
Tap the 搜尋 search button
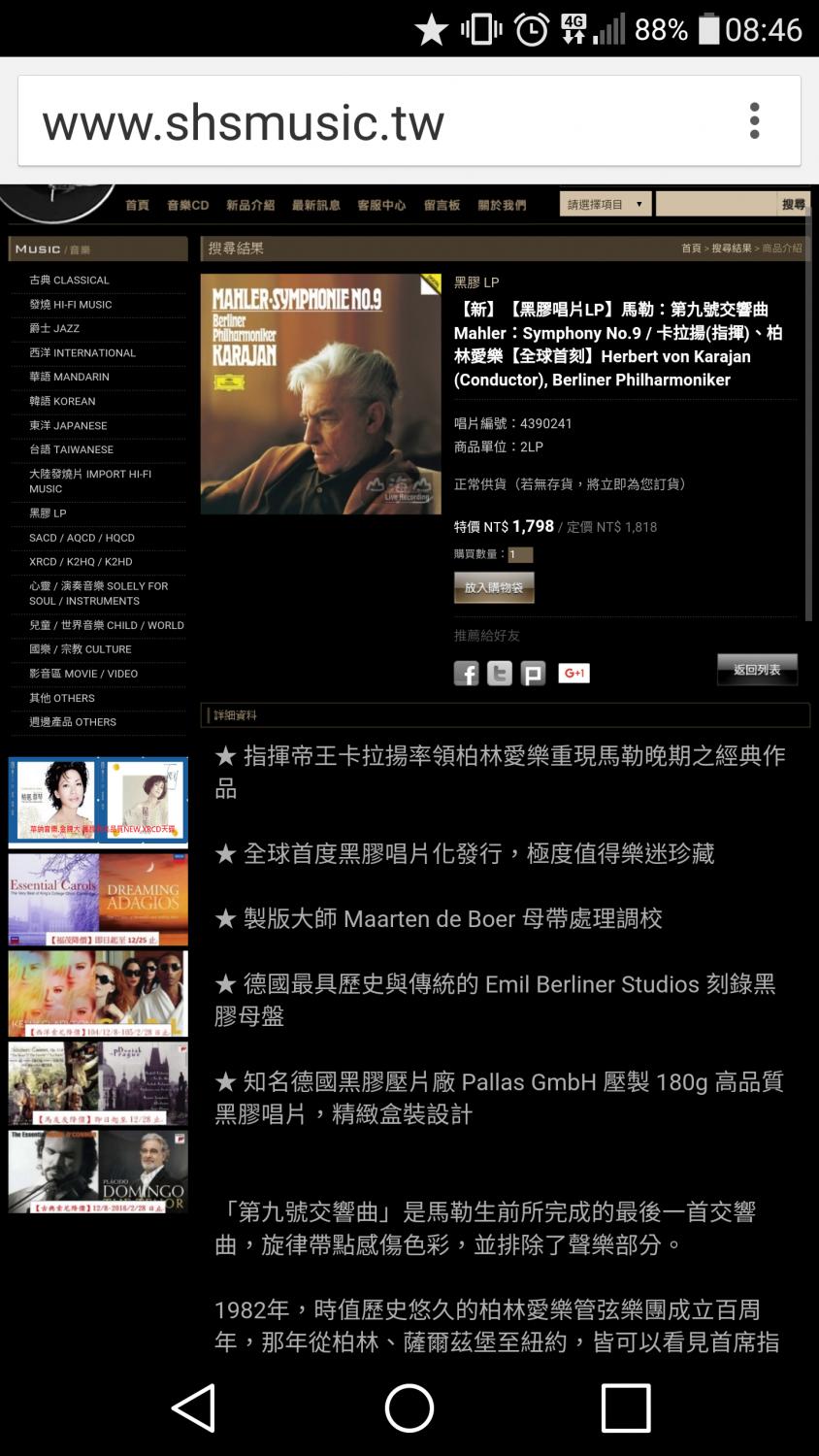point(793,204)
